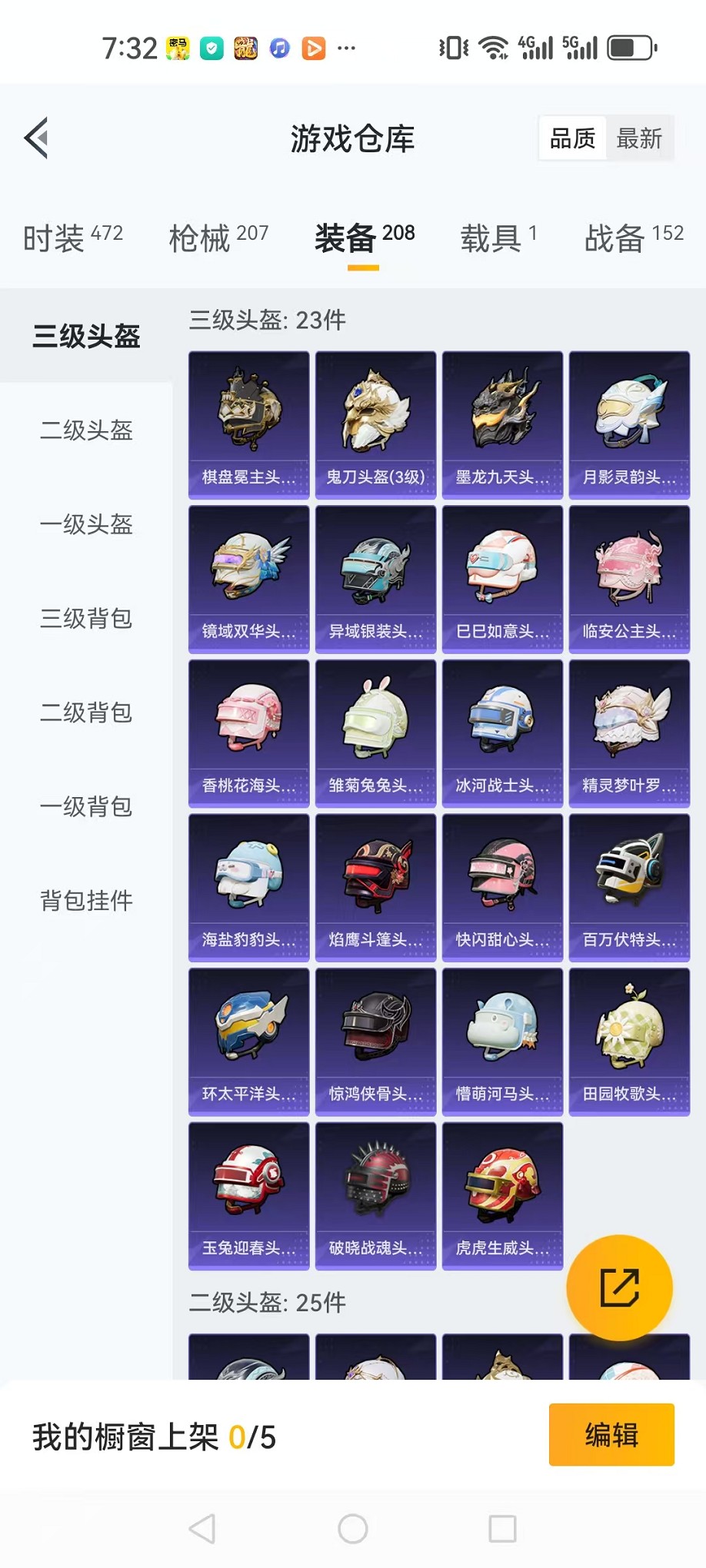The image size is (706, 1568).
Task: Jump to the 一级背包 category
Action: click(86, 806)
